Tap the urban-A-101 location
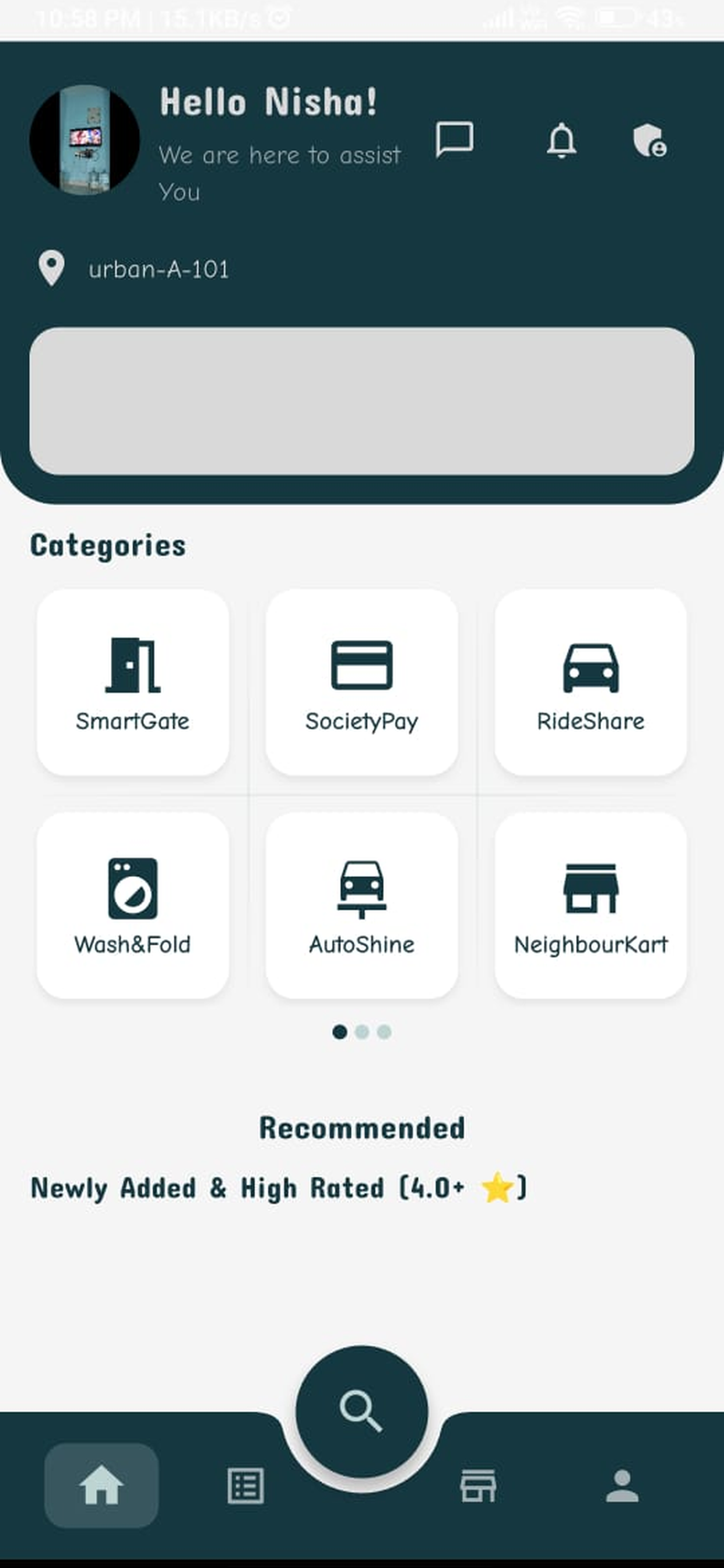The image size is (724, 1568). (157, 269)
